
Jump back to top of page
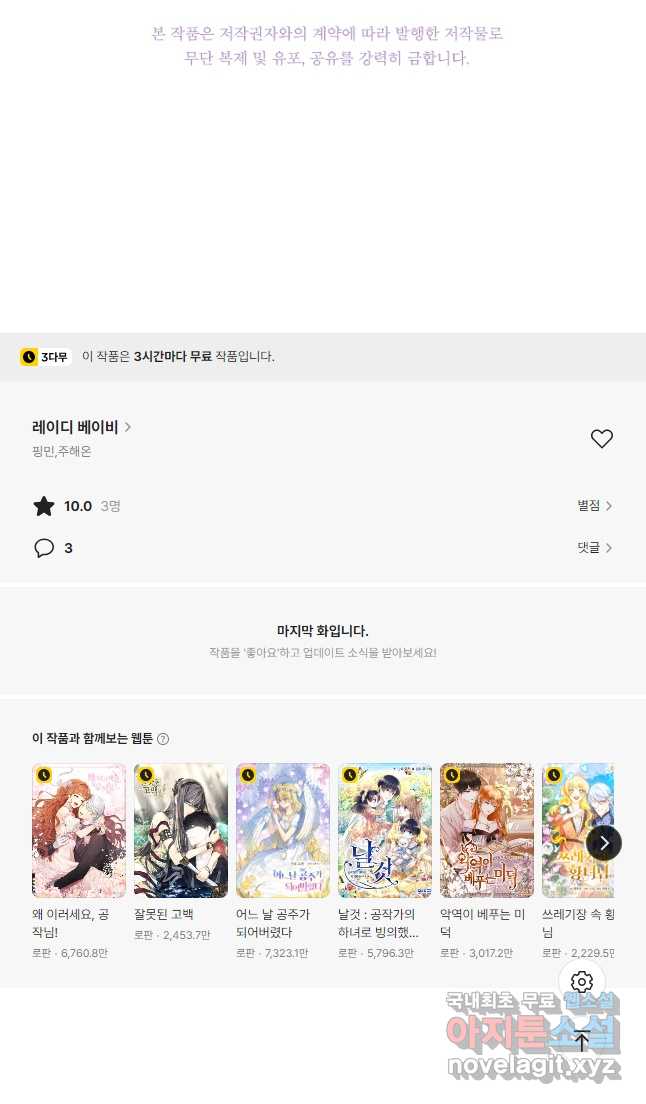[582, 1040]
